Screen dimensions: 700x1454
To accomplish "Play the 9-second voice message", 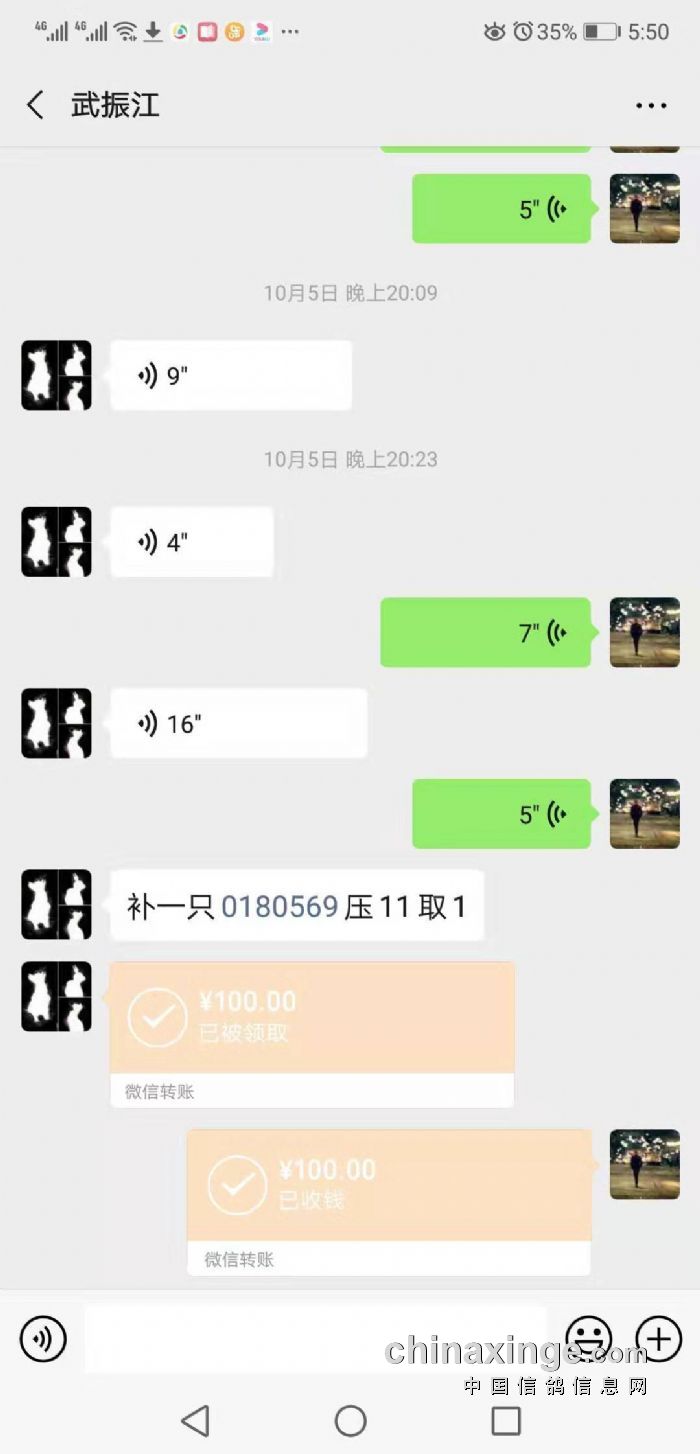I will point(230,376).
